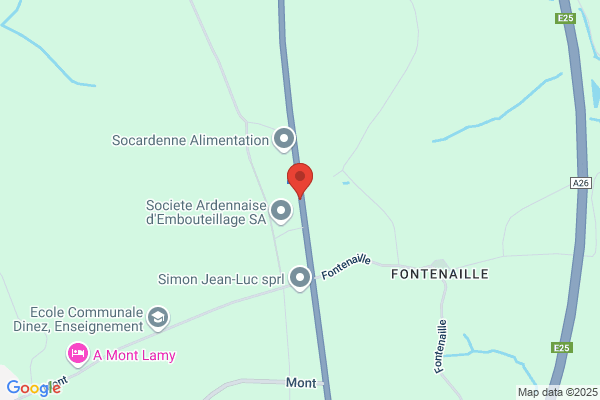
Task: Select Societe Ardennaise d'Embouteillage SA marker
Action: [281, 212]
